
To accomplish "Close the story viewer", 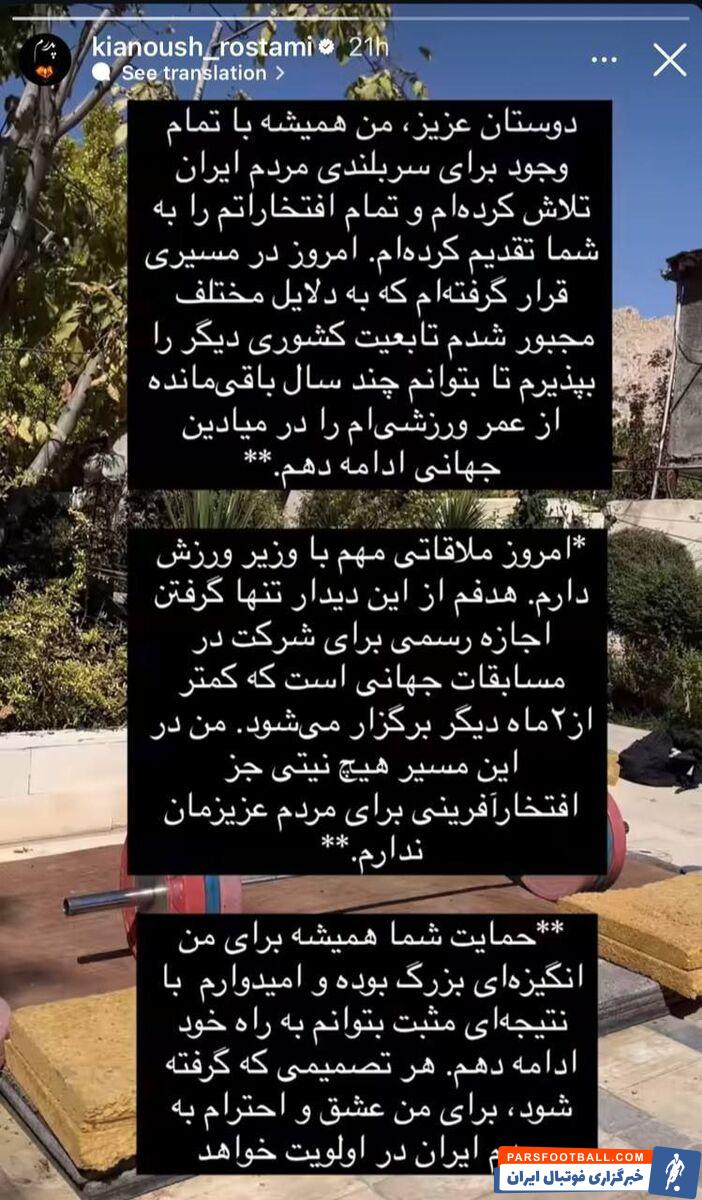I will click(x=669, y=60).
